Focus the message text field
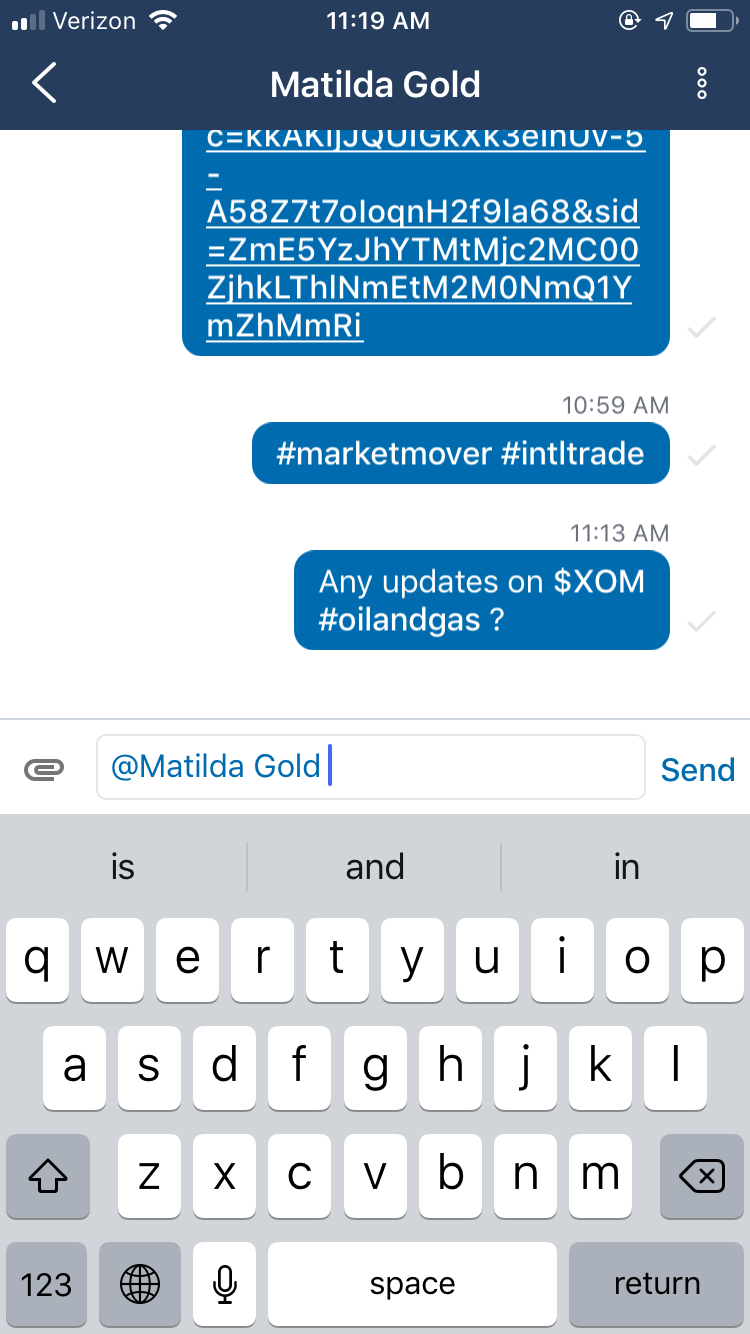Screen dimensions: 750x1334 [371, 767]
